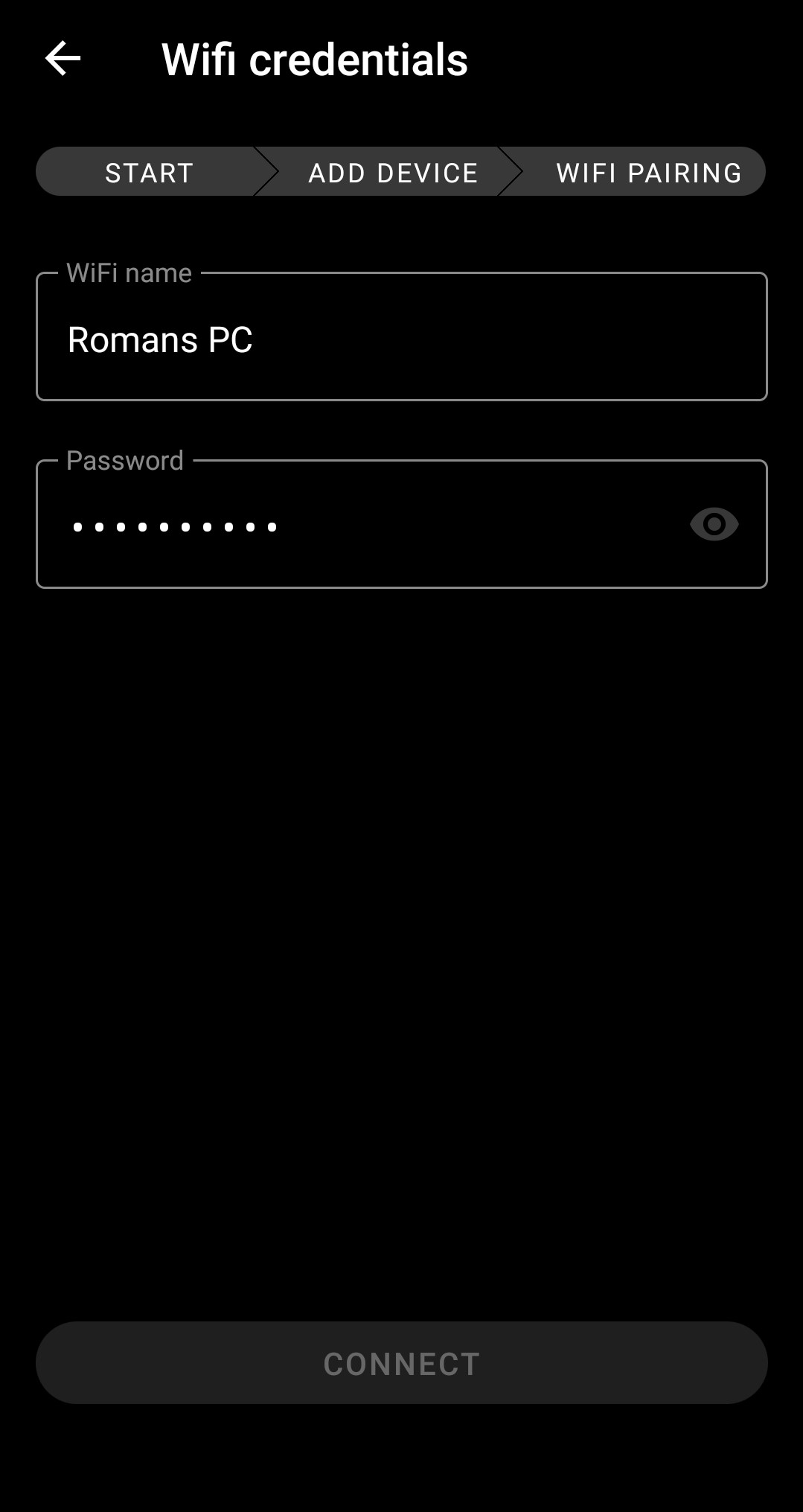Select the WIFI PAIRING step
Image resolution: width=803 pixels, height=1512 pixels.
point(648,172)
